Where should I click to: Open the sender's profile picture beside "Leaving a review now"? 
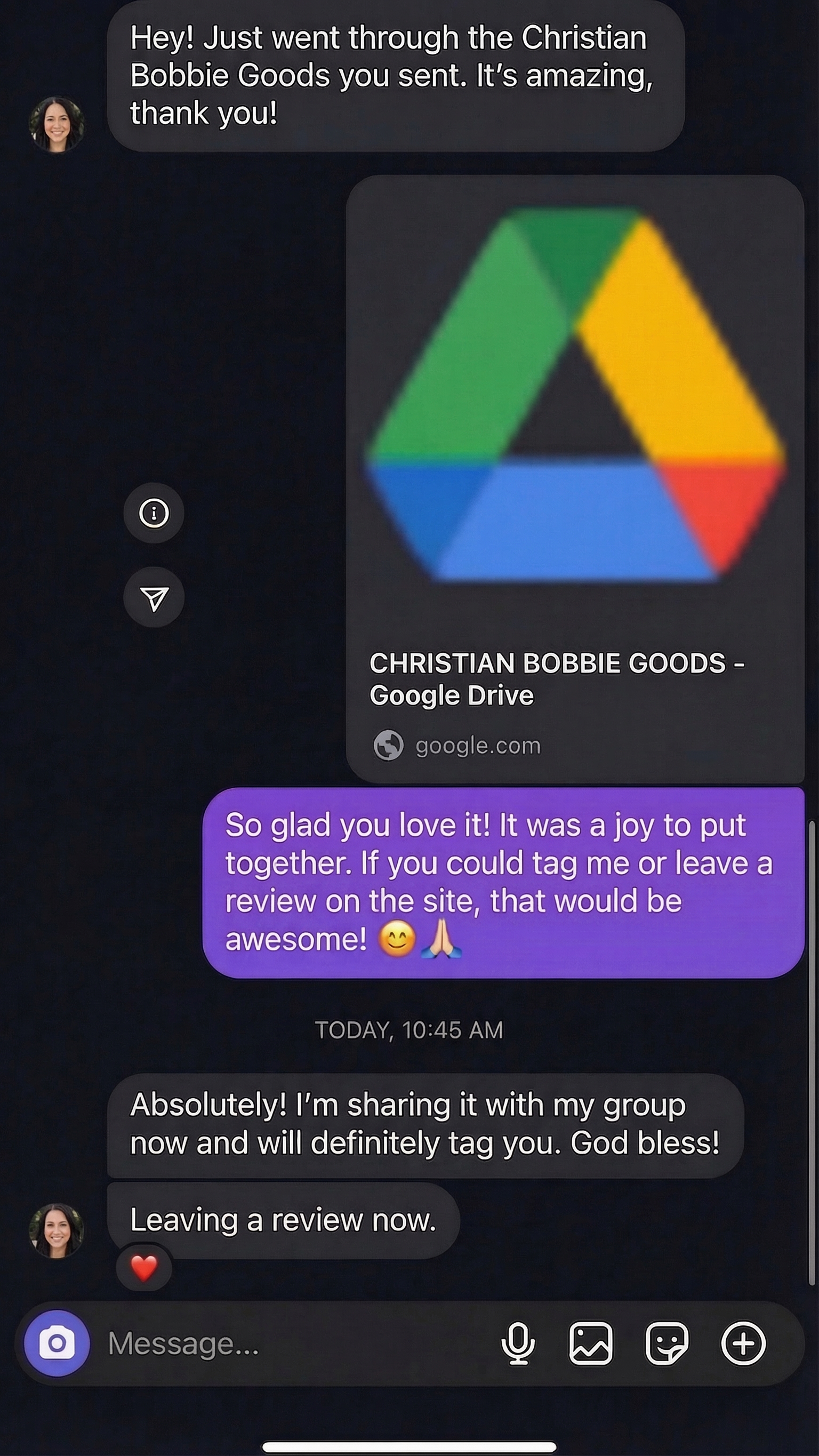(x=57, y=1231)
